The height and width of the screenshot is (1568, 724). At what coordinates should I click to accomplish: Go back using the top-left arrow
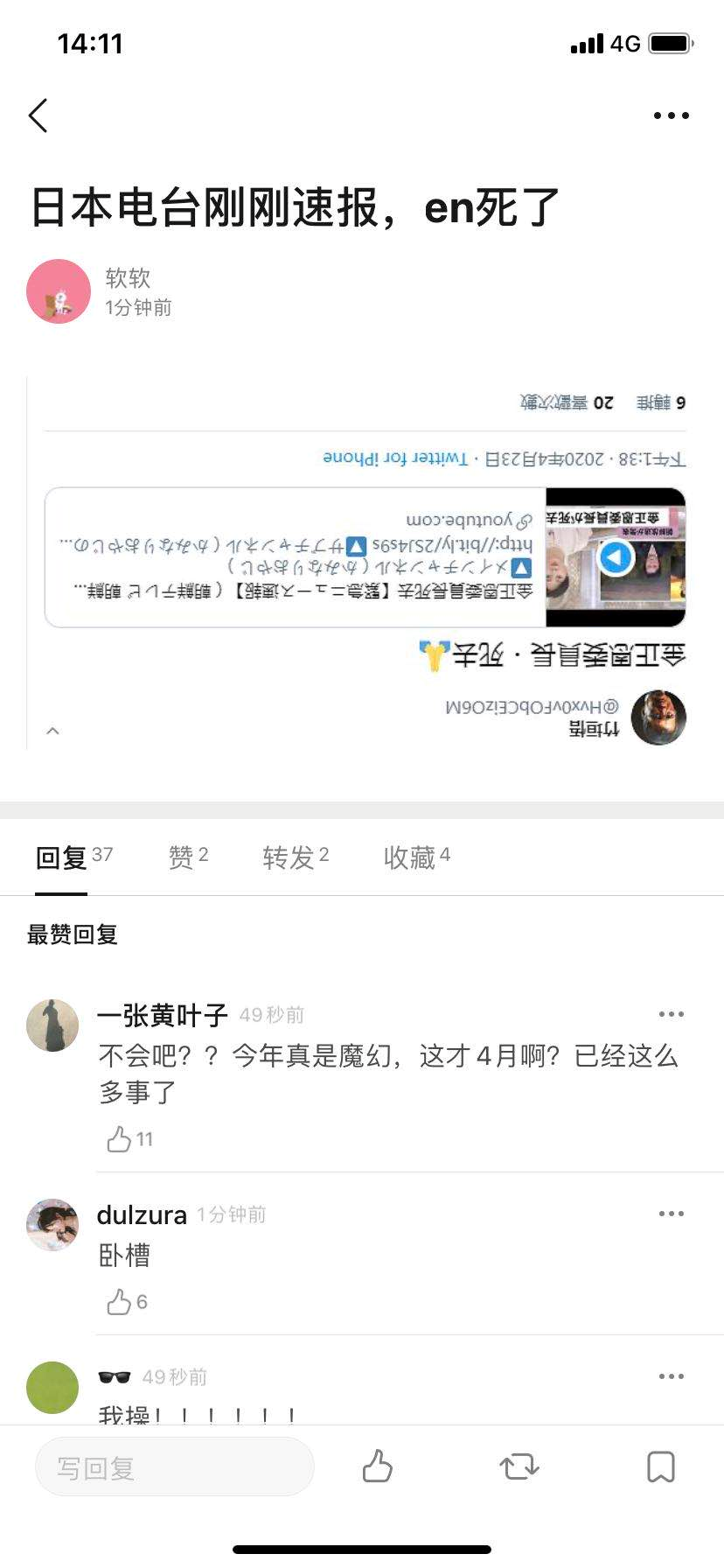[x=38, y=115]
